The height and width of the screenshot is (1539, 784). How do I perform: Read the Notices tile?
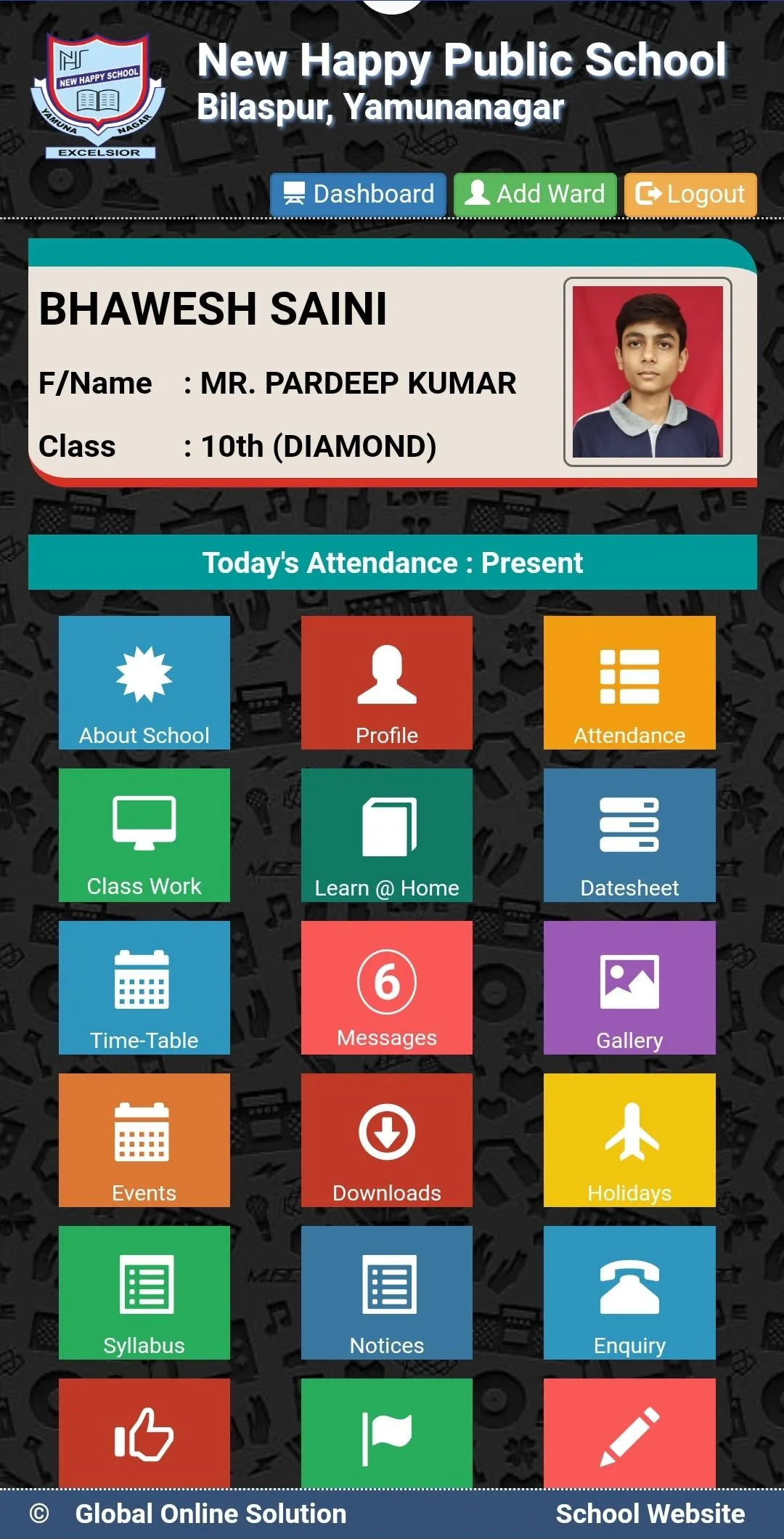[x=387, y=1293]
